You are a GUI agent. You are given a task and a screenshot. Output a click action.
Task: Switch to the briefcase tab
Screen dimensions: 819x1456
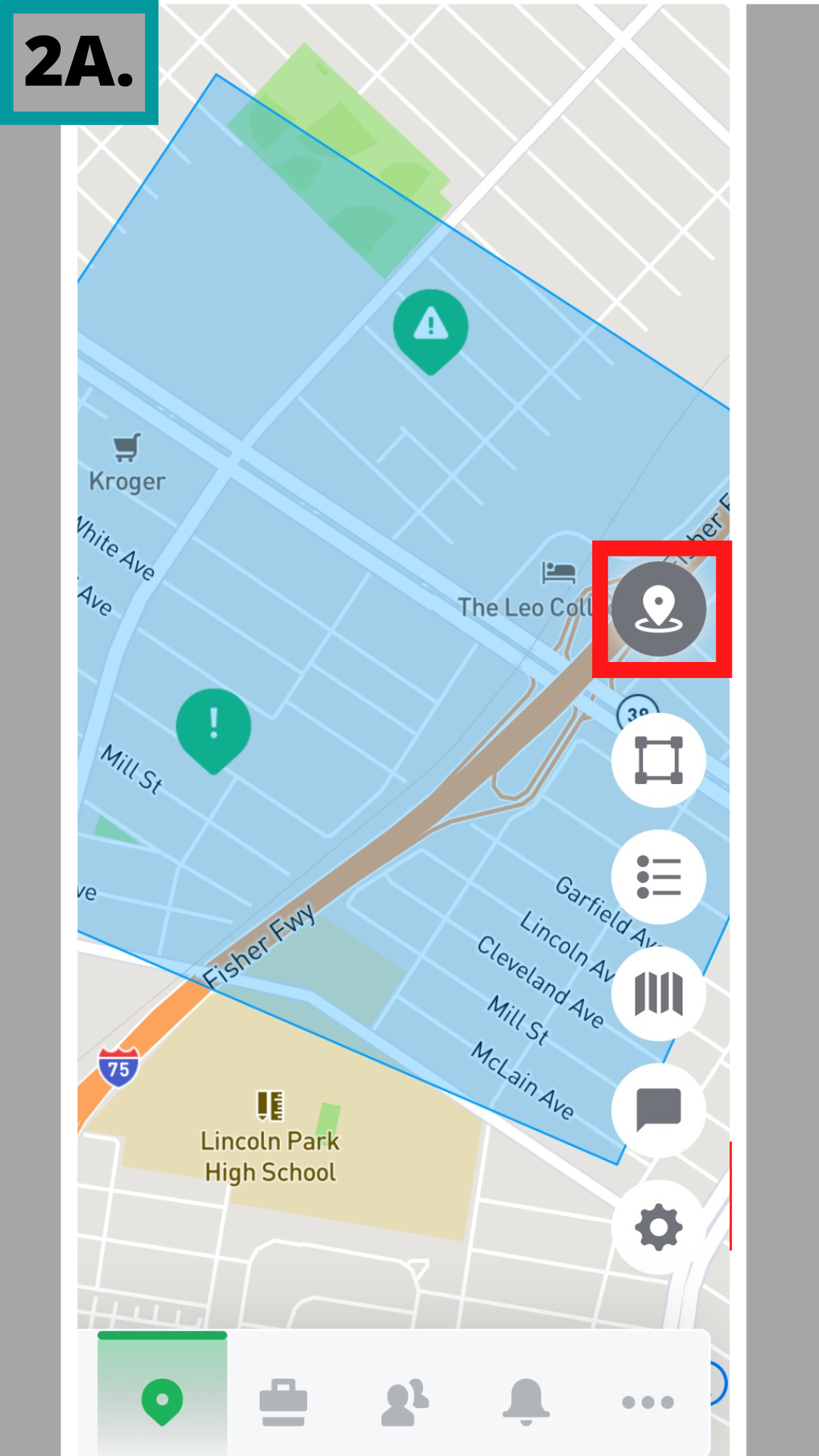tap(284, 1401)
